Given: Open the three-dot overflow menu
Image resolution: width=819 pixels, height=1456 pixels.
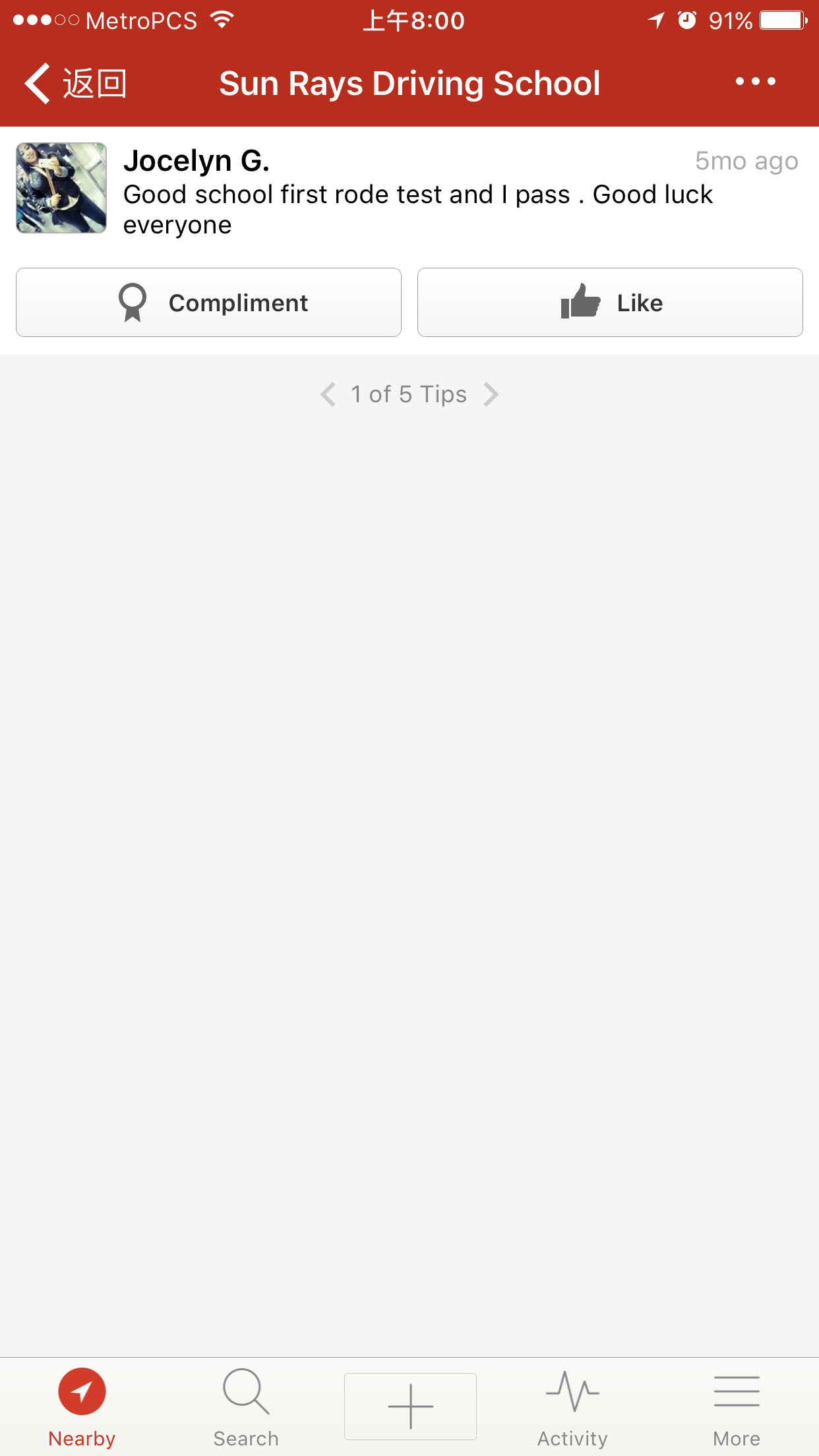Looking at the screenshot, I should click(x=755, y=82).
